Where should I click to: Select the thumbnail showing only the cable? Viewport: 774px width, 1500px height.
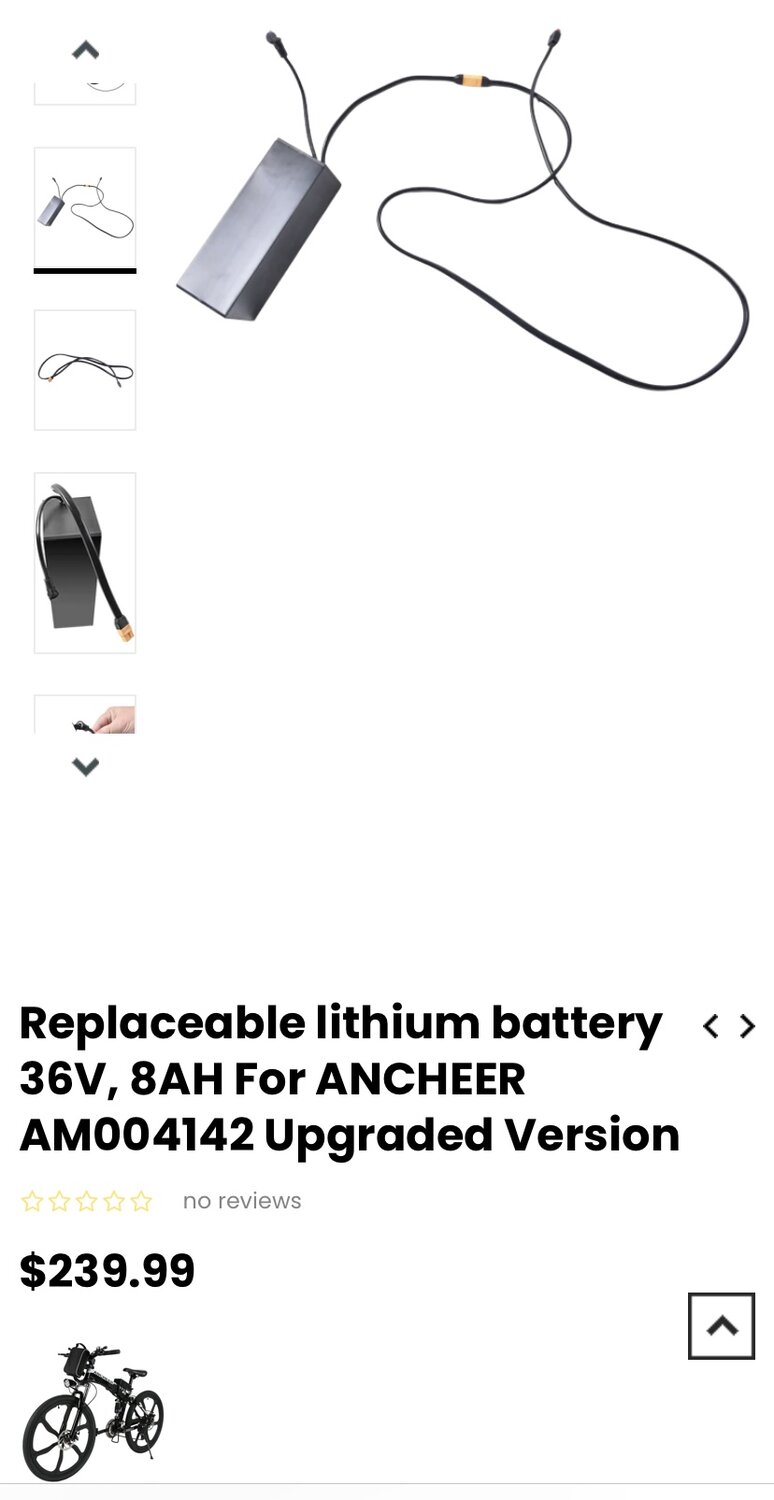85,370
